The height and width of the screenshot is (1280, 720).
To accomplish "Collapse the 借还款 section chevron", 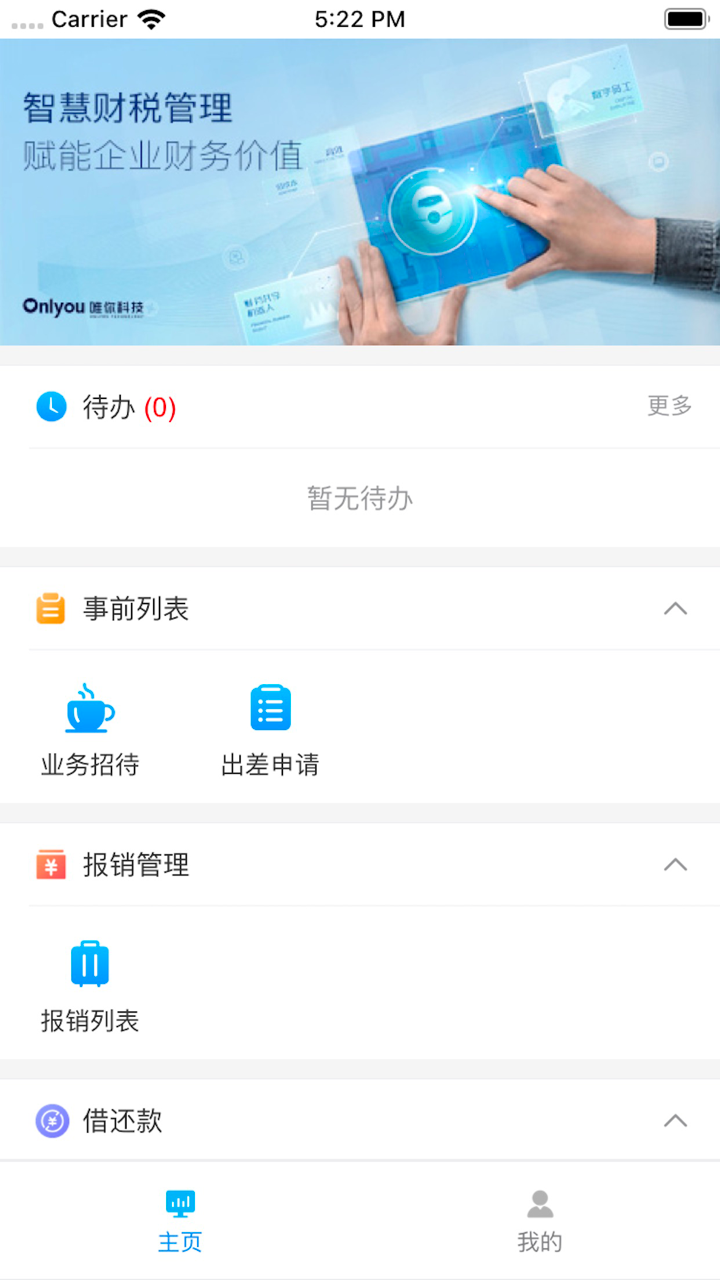I will [676, 1120].
